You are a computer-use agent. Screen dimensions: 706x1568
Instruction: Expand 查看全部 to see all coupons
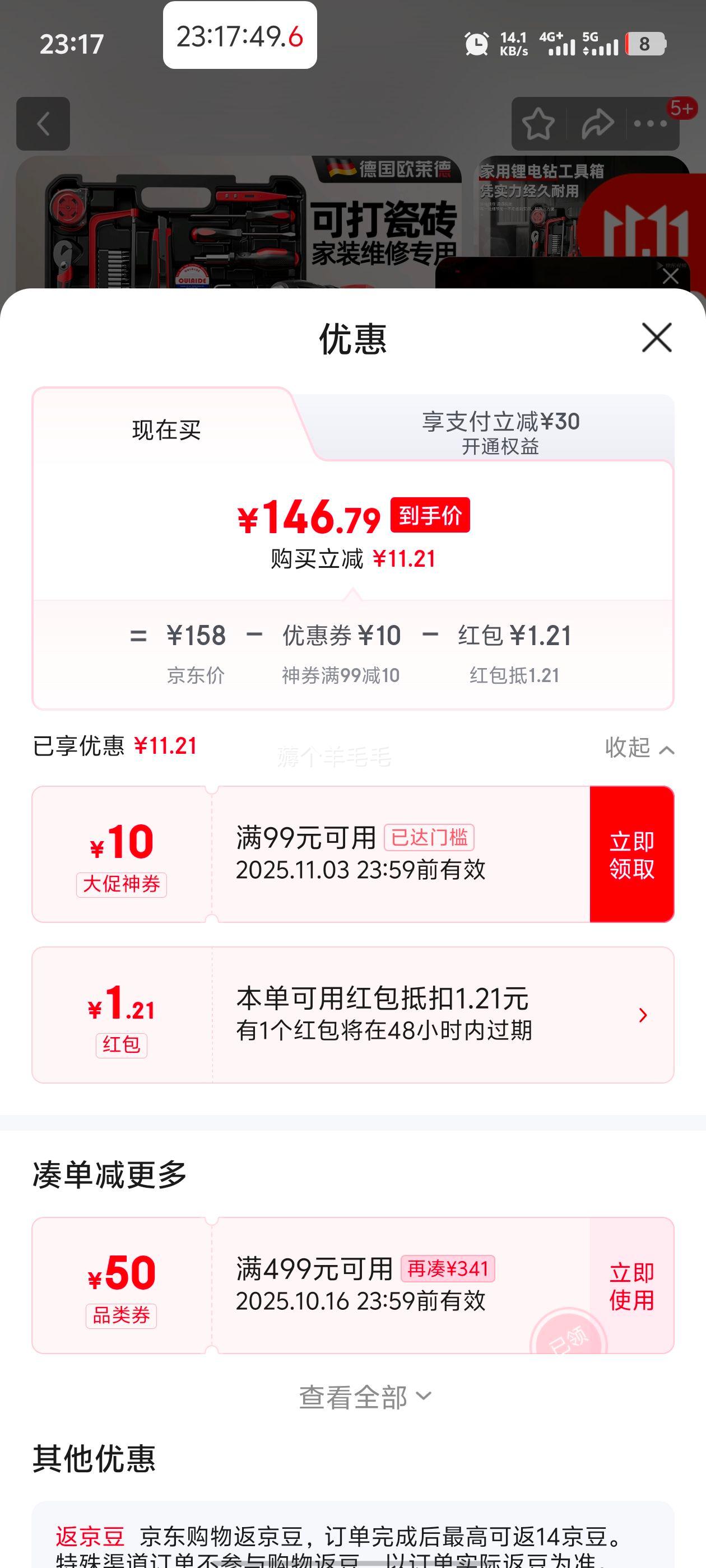(365, 1397)
